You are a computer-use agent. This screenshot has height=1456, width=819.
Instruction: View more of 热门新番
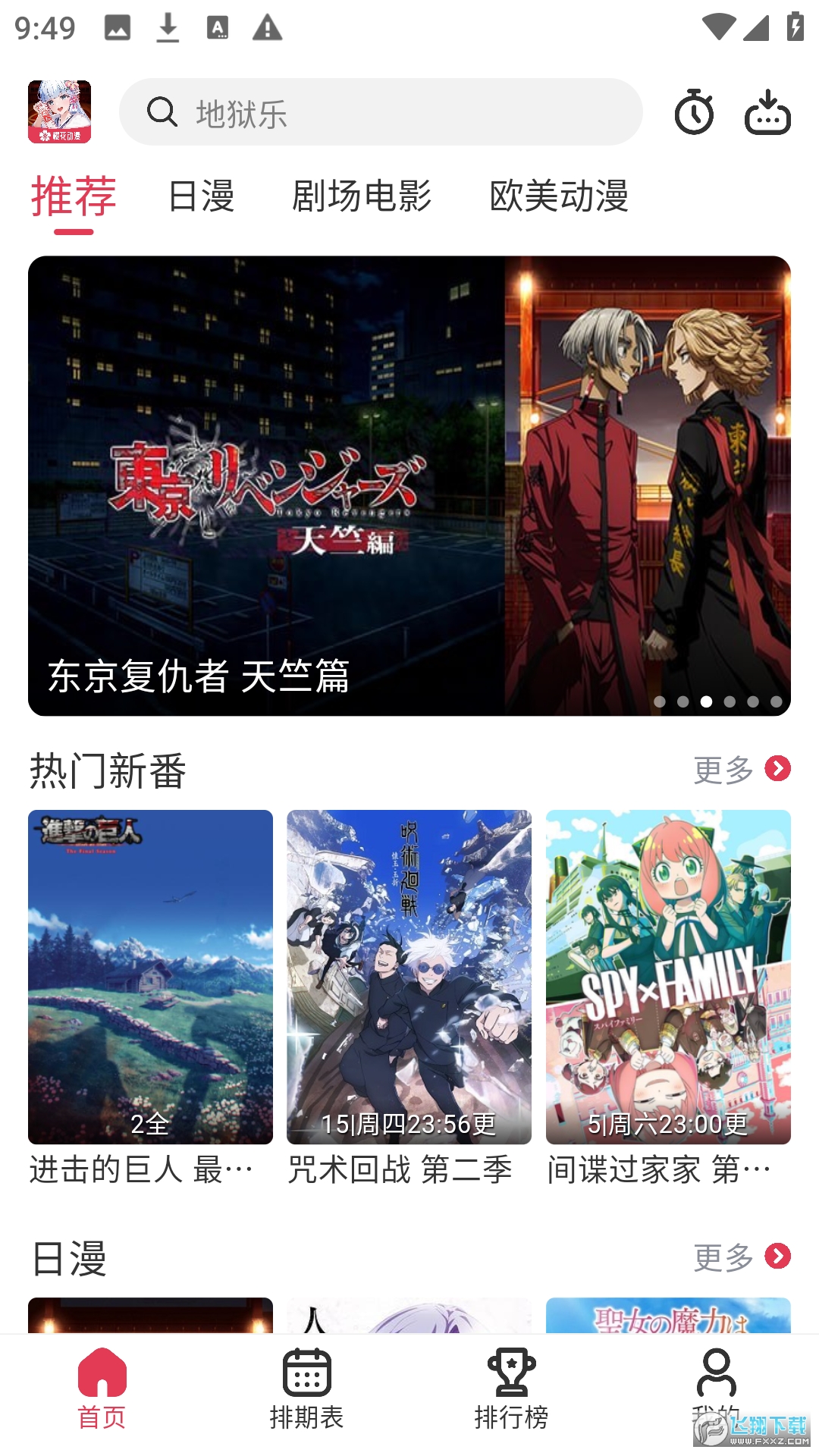tap(742, 769)
